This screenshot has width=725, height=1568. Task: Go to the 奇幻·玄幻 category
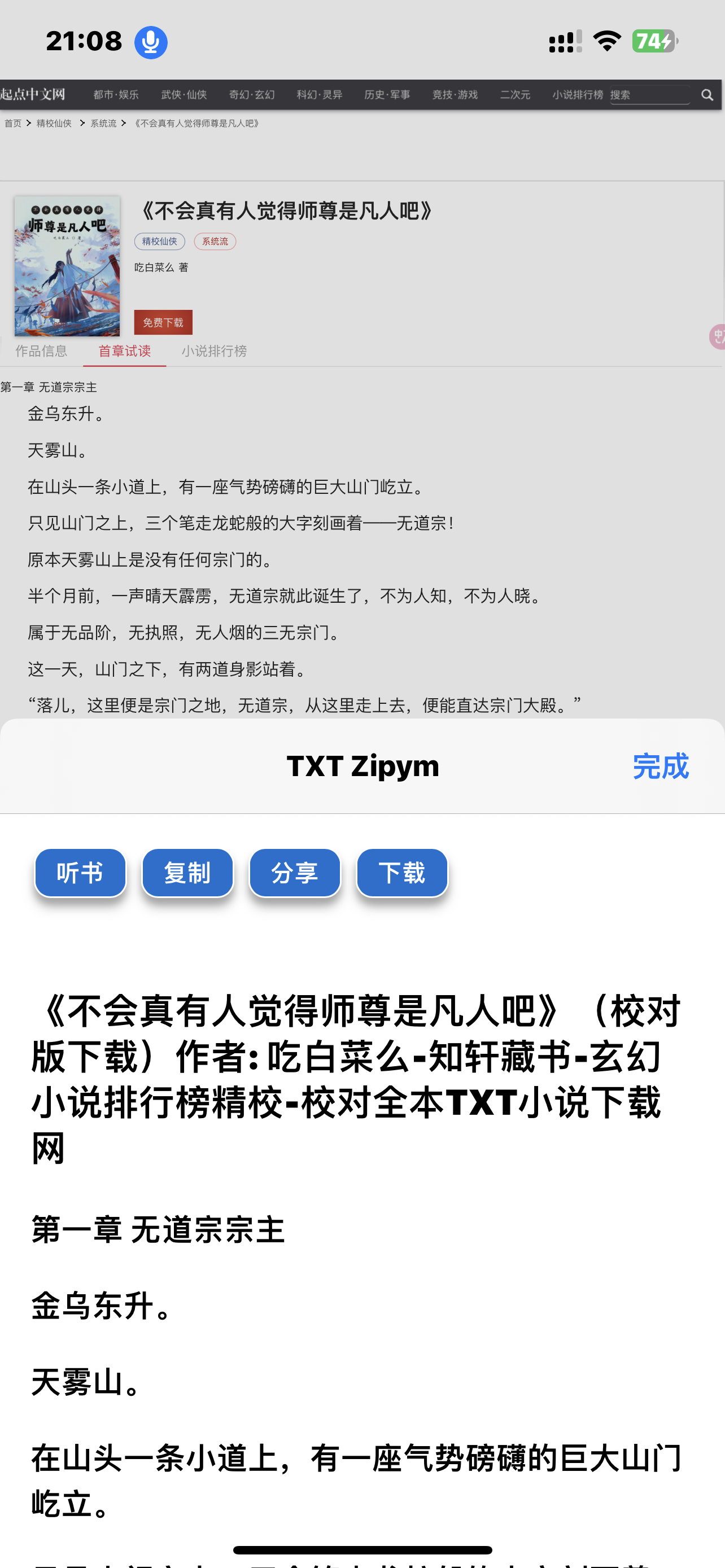[x=251, y=95]
